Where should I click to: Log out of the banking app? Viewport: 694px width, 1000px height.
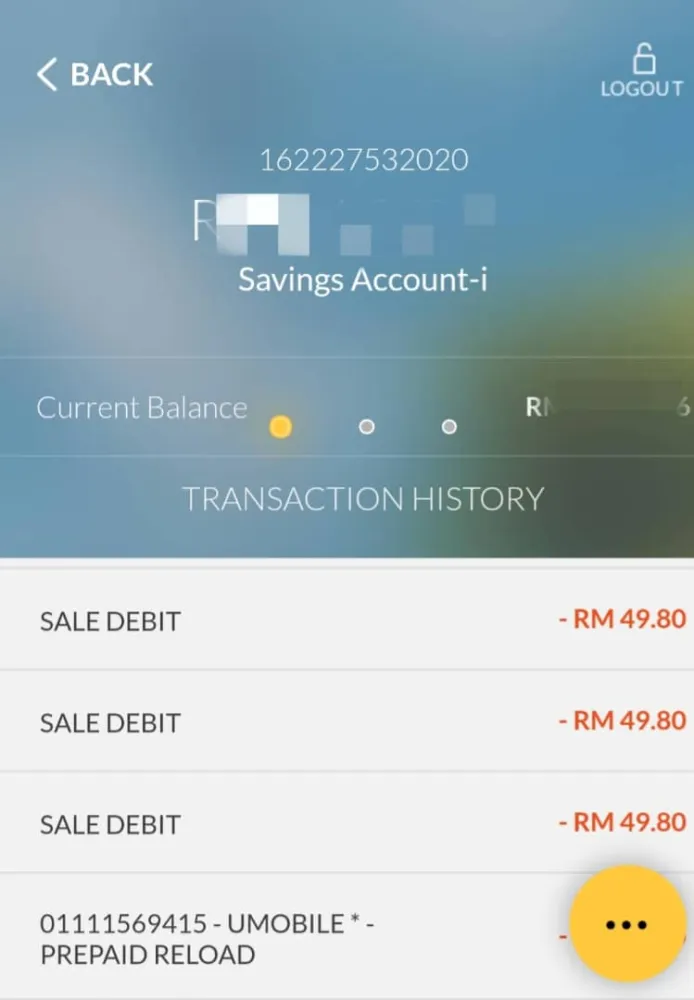642,72
